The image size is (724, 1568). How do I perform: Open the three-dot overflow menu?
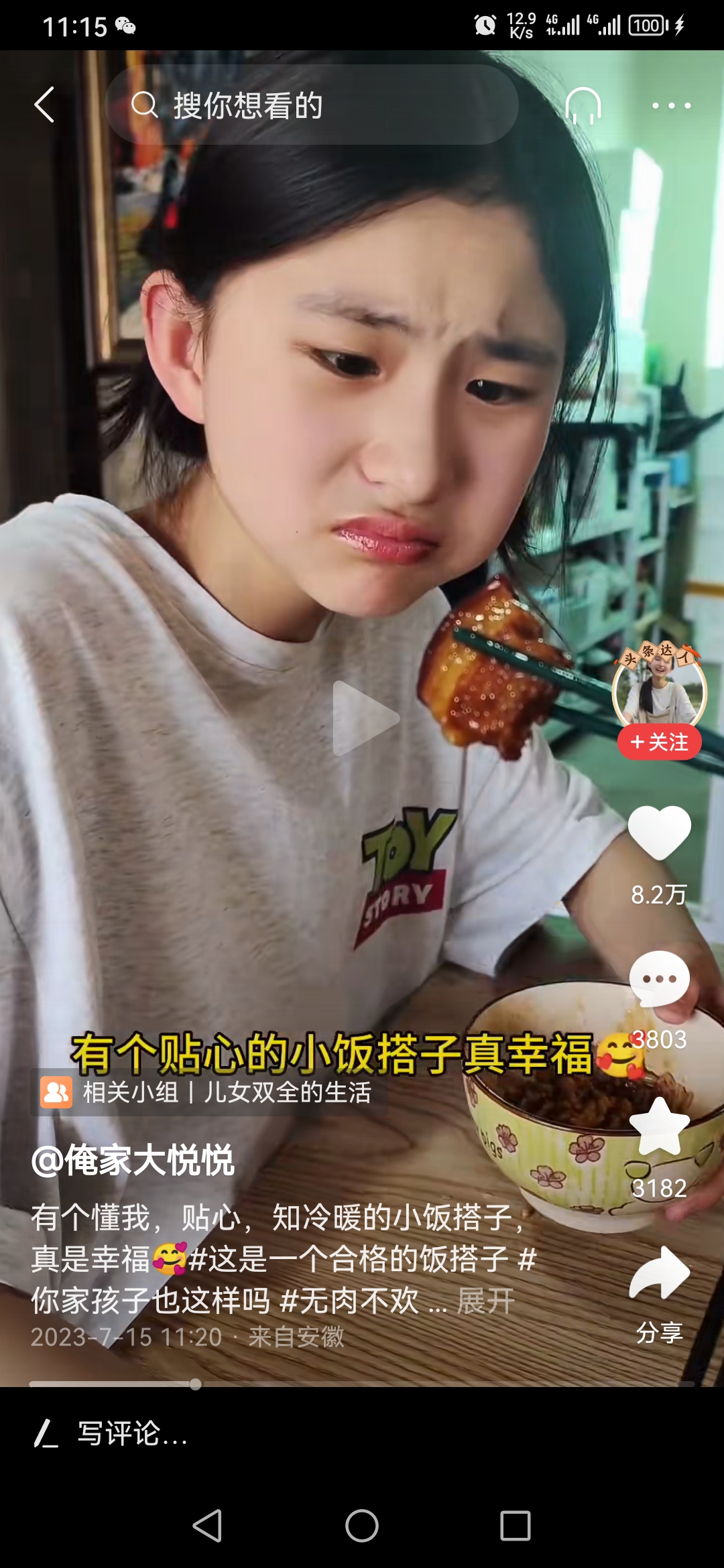point(671,105)
